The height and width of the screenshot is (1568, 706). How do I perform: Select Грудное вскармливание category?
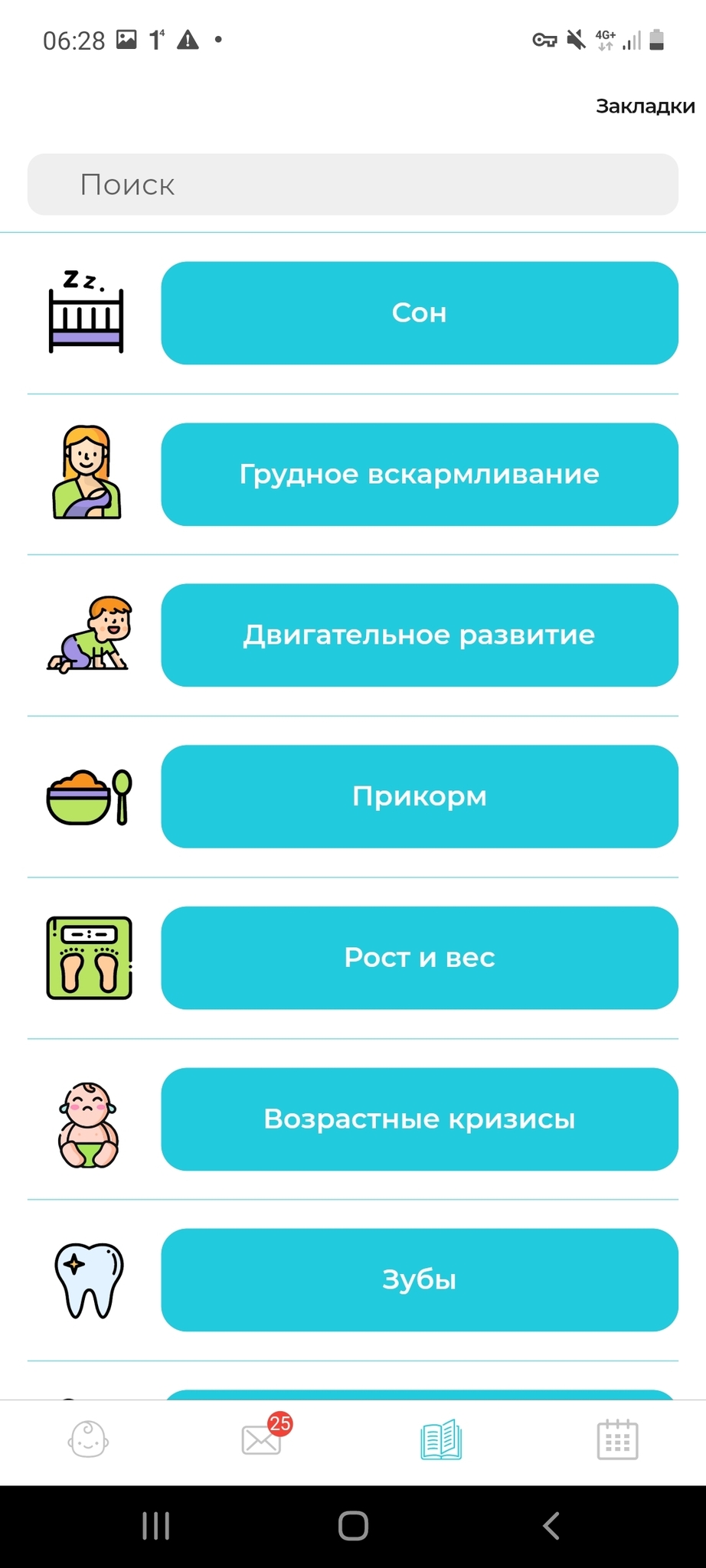click(x=419, y=475)
